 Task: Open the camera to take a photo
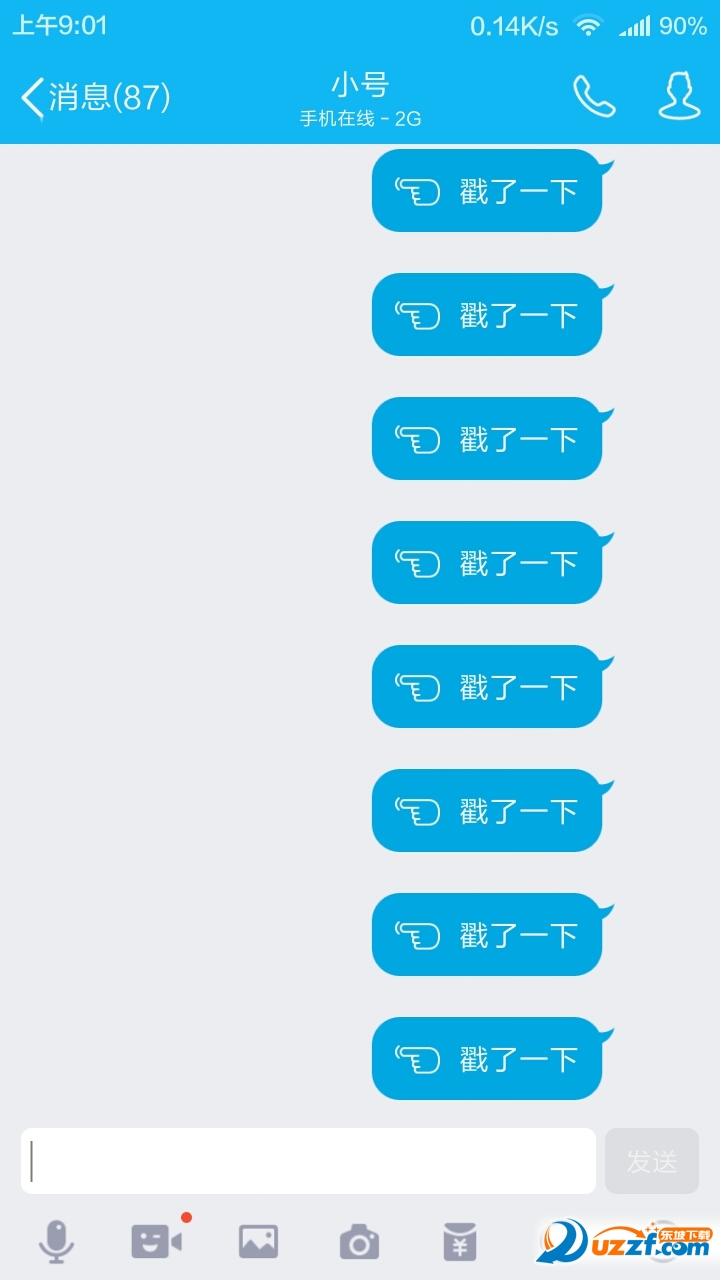coord(359,1241)
